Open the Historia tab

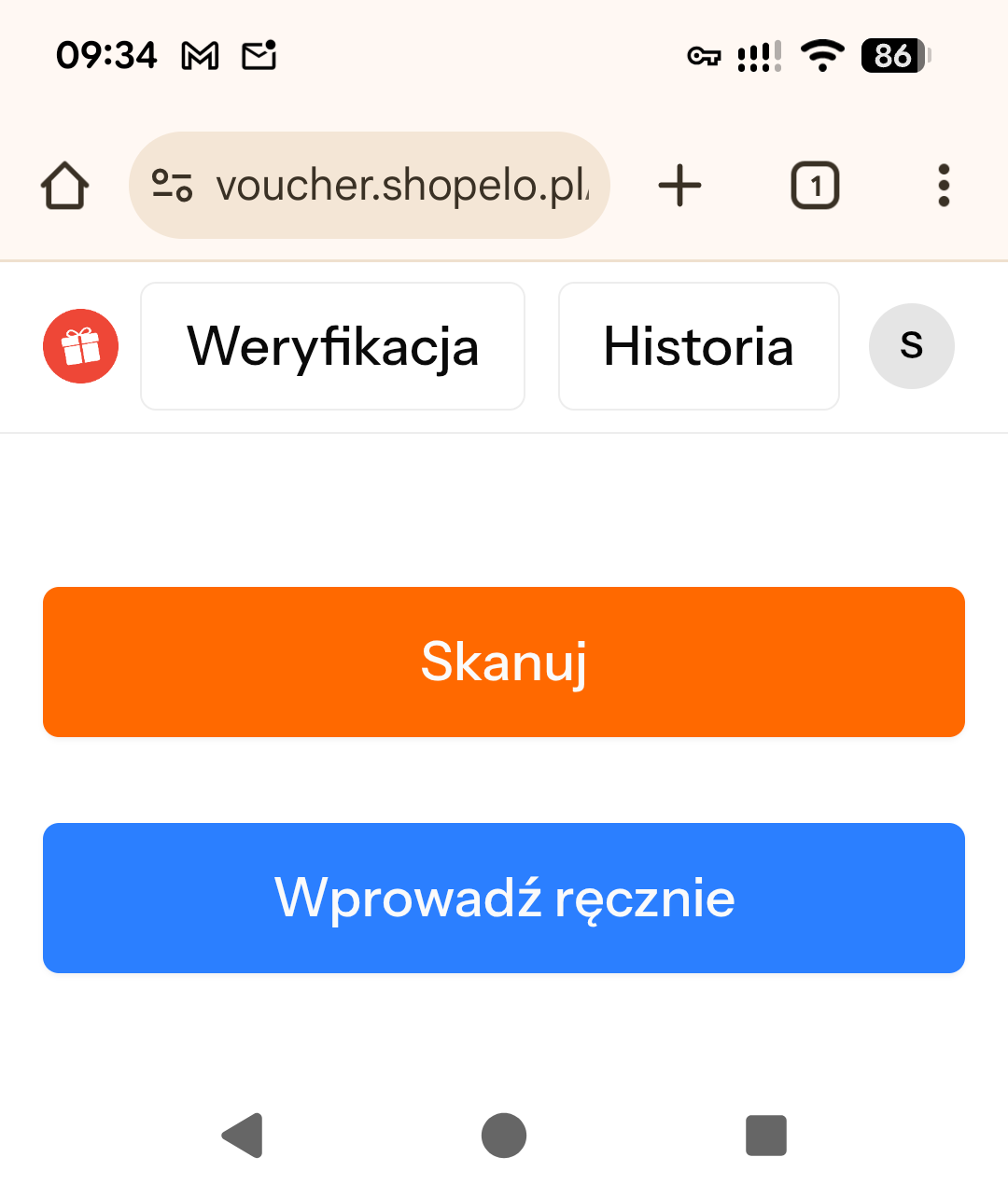tap(698, 346)
